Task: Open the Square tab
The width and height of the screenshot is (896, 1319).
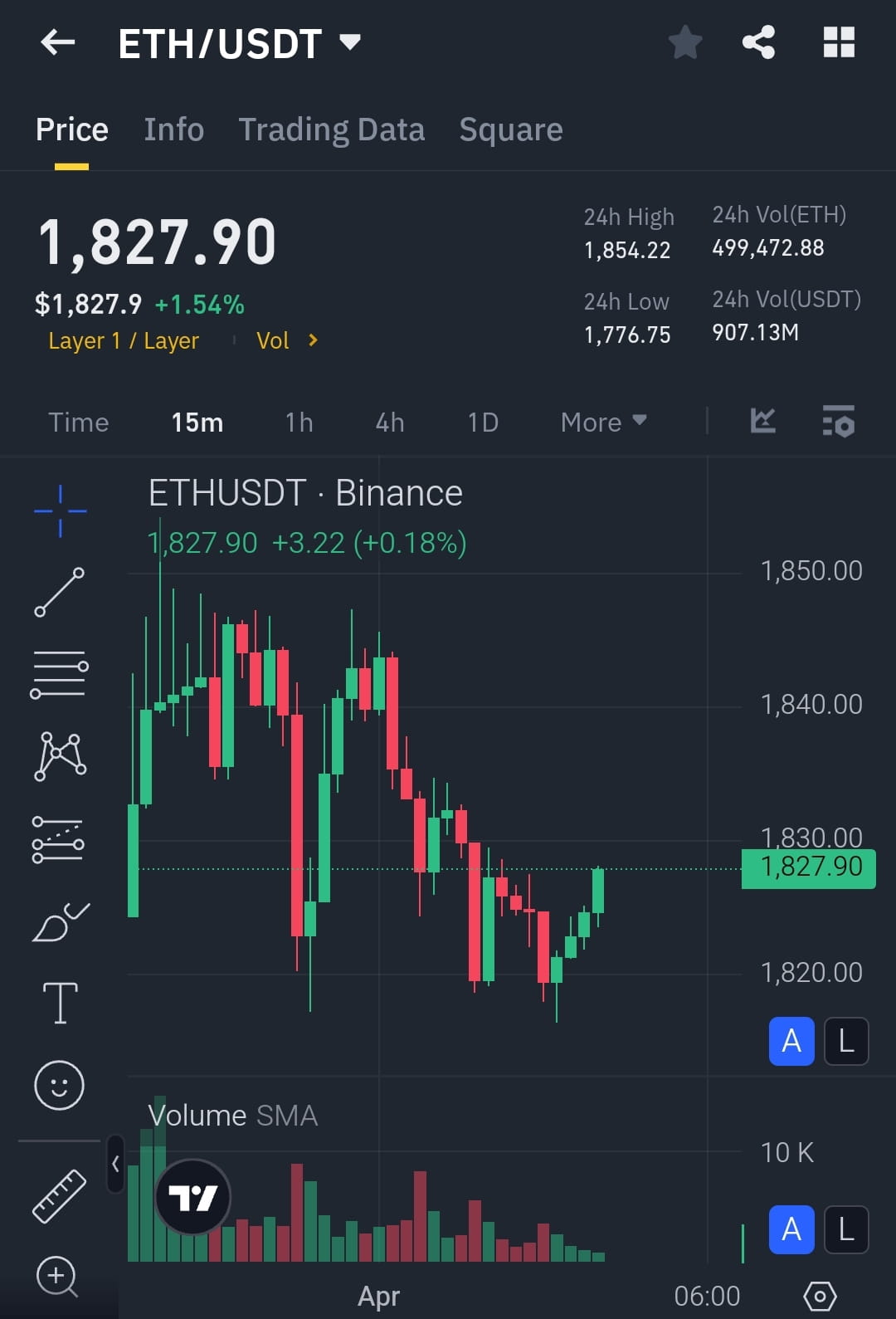Action: click(x=510, y=129)
